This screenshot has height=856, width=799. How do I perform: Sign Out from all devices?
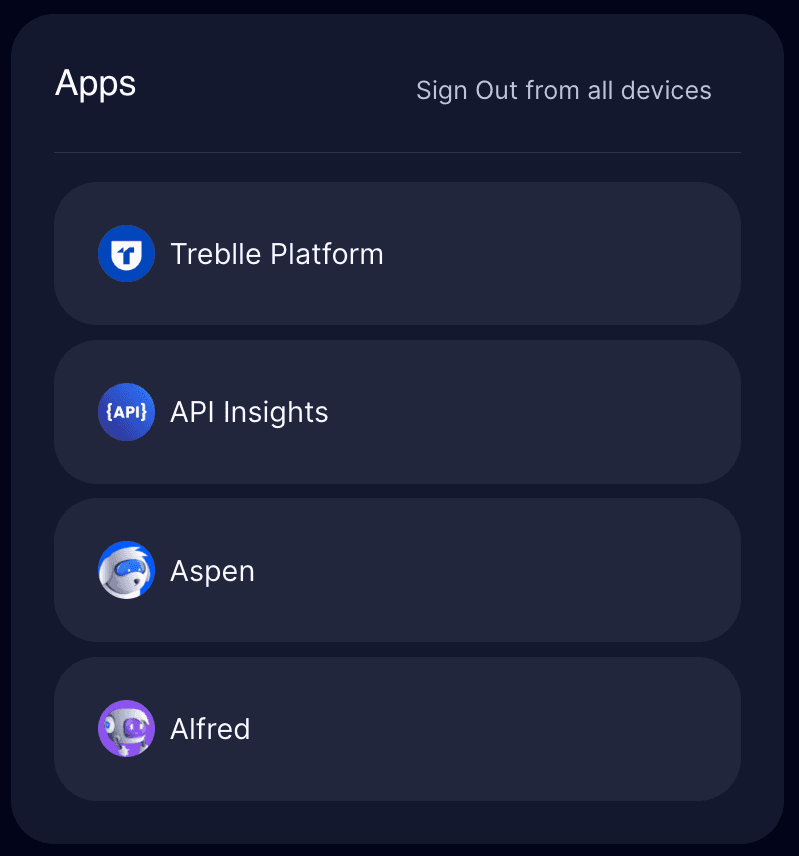(563, 90)
